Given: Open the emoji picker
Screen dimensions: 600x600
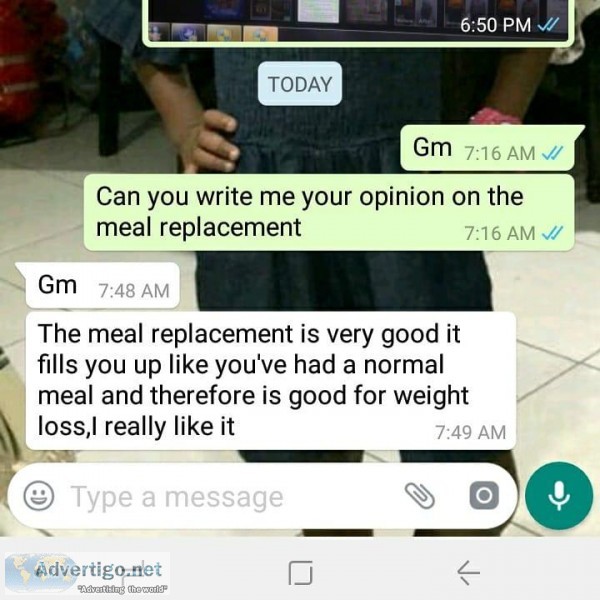Looking at the screenshot, I should coord(39,496).
